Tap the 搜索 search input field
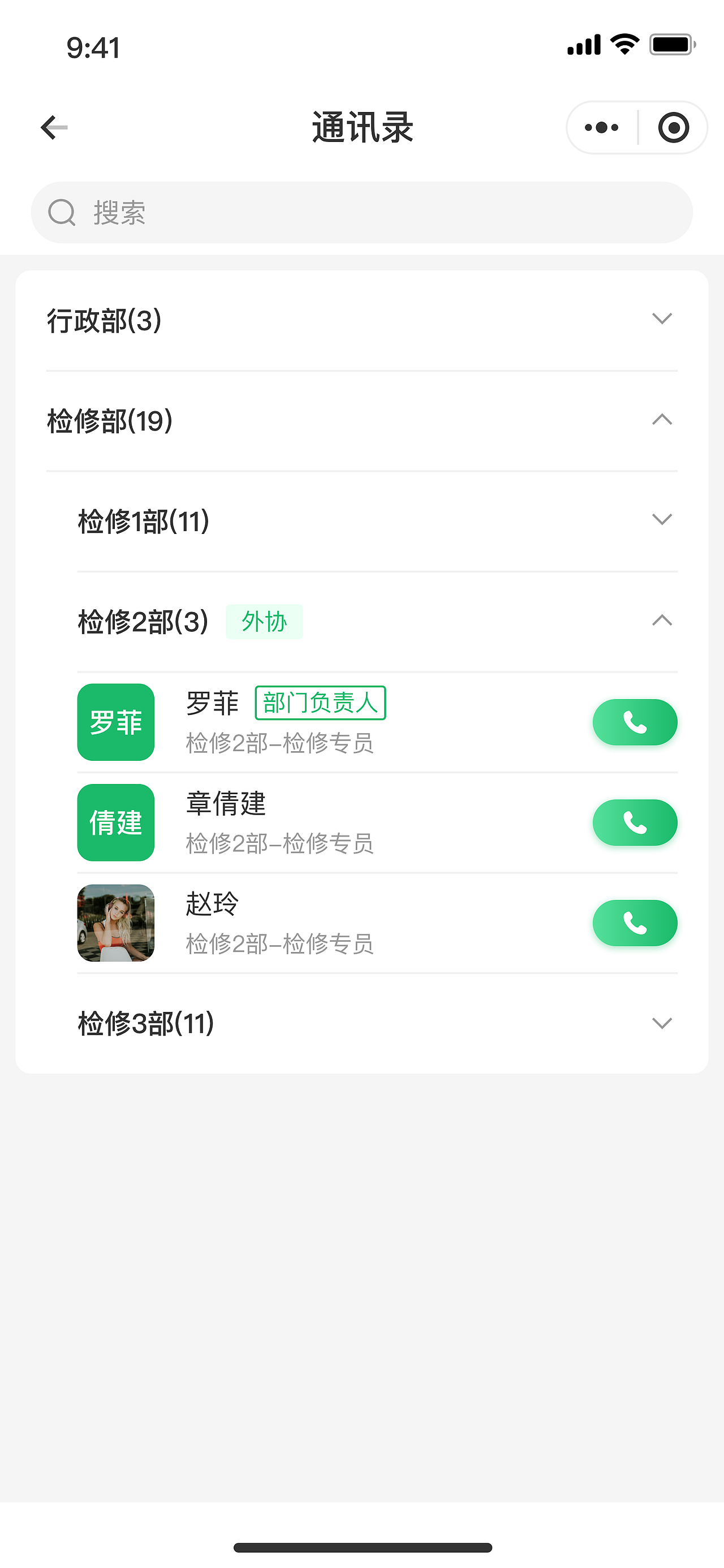724x1568 pixels. click(361, 213)
